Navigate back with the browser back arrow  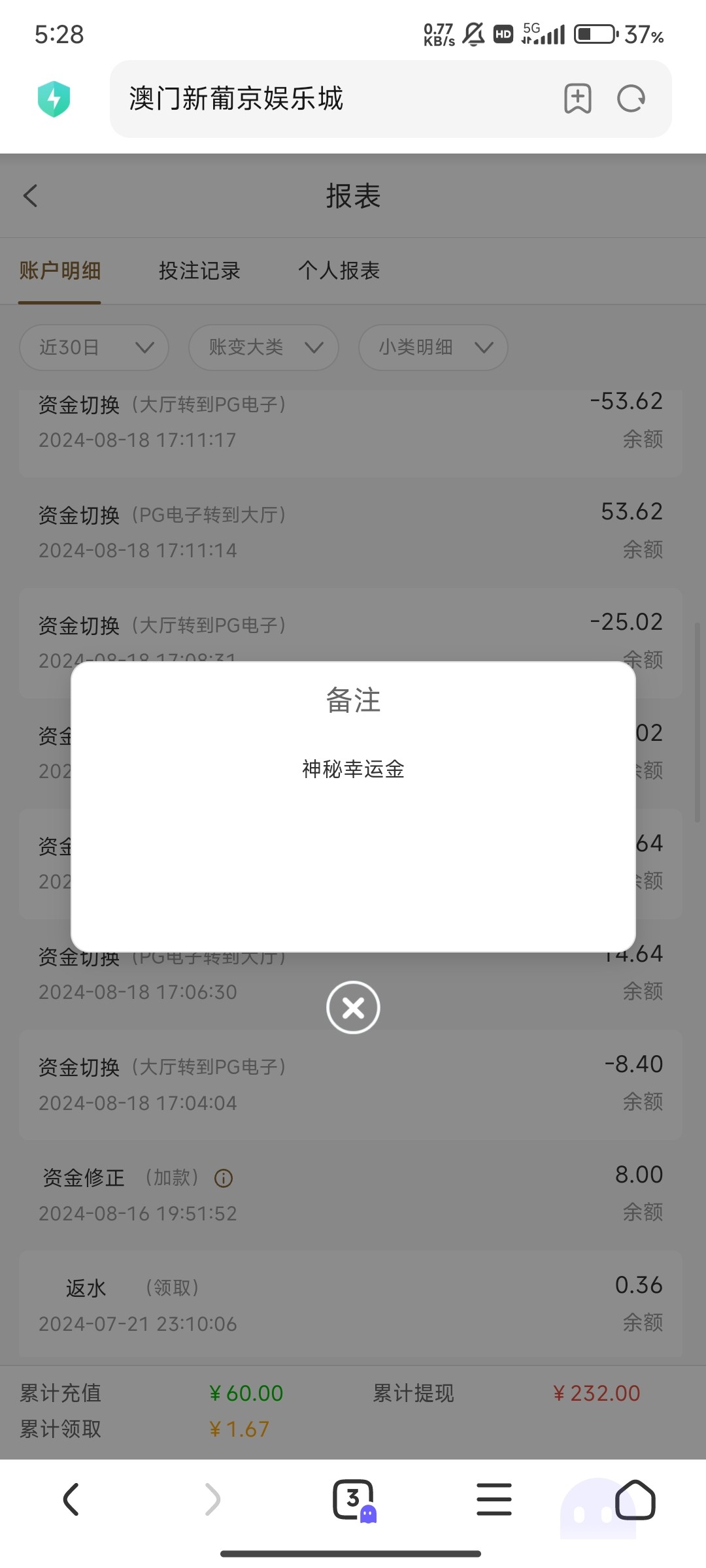[x=71, y=1499]
